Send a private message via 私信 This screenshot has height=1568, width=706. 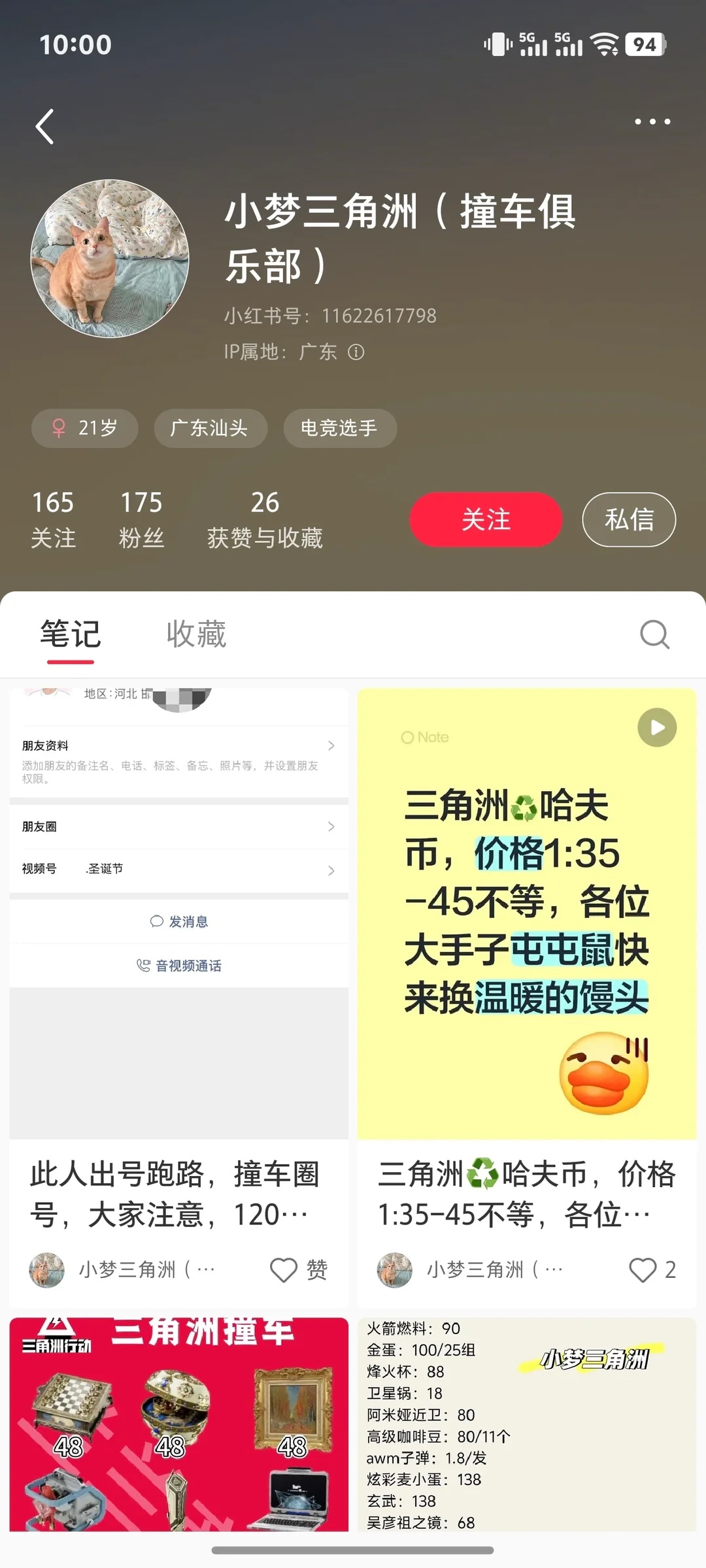click(x=628, y=519)
